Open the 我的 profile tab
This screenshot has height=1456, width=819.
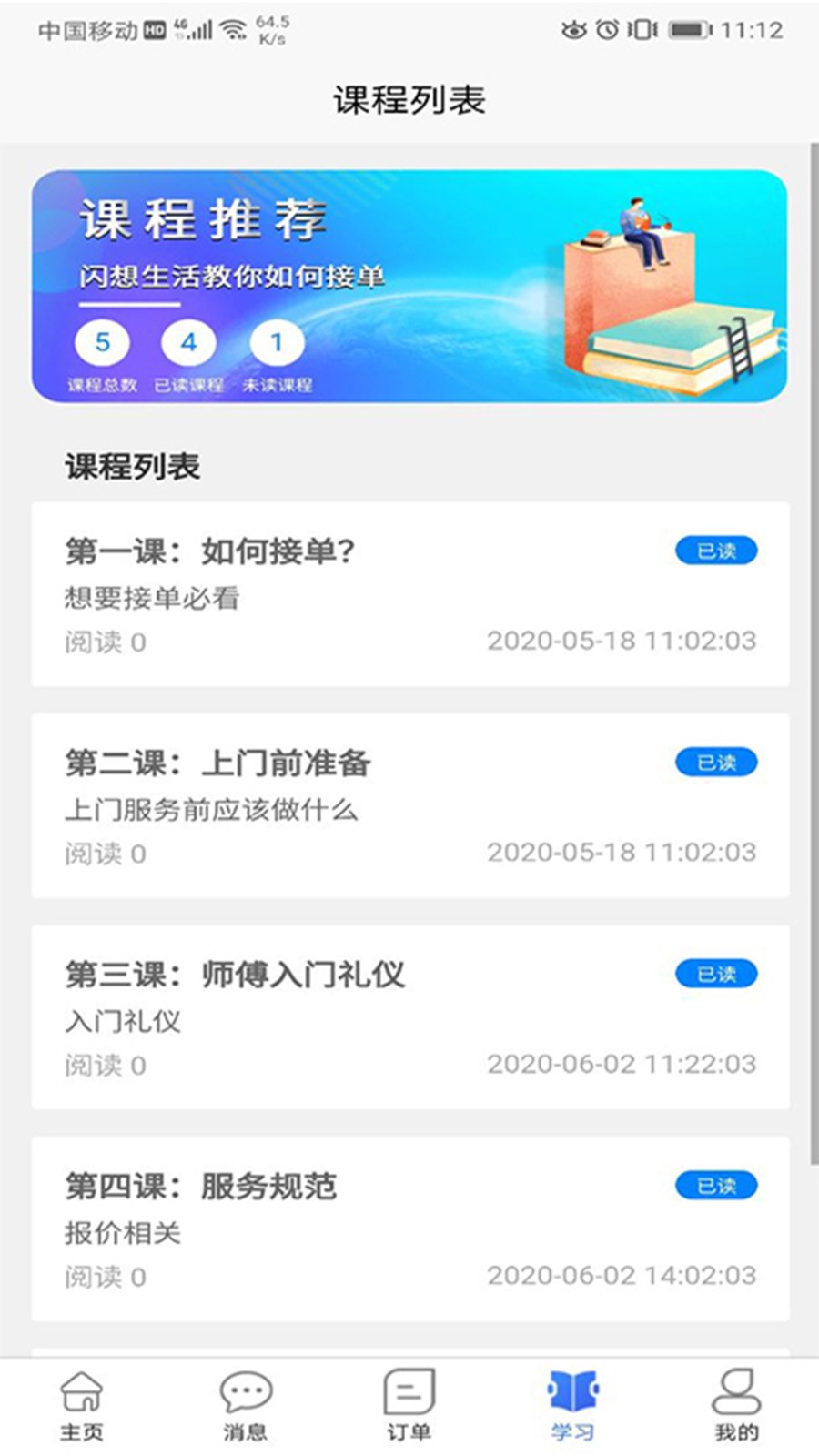pos(736,1406)
